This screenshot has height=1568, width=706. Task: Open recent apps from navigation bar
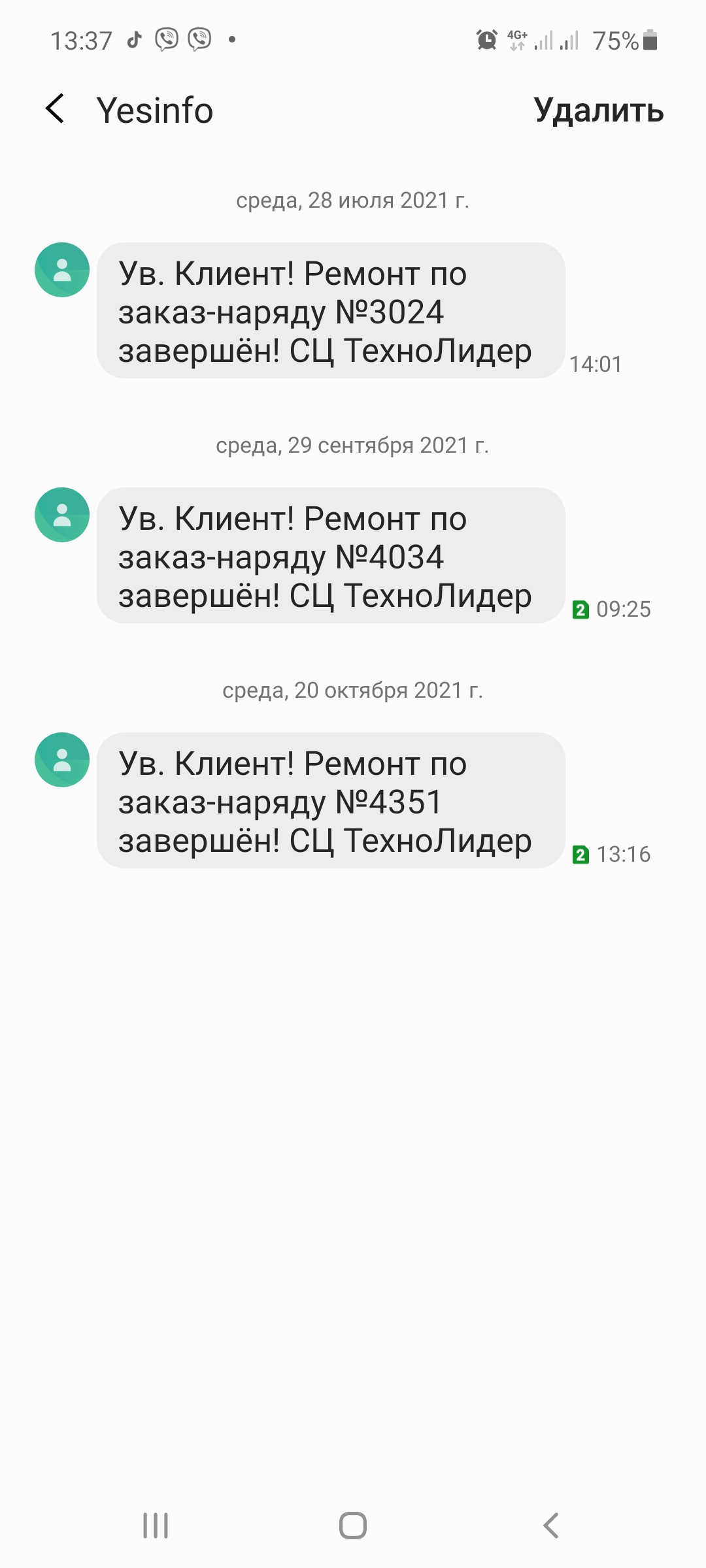point(156,1526)
